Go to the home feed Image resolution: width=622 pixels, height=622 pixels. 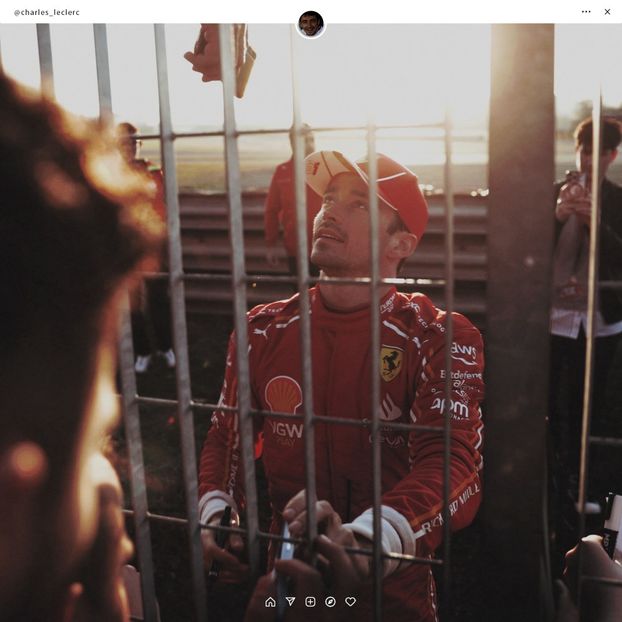click(x=270, y=602)
